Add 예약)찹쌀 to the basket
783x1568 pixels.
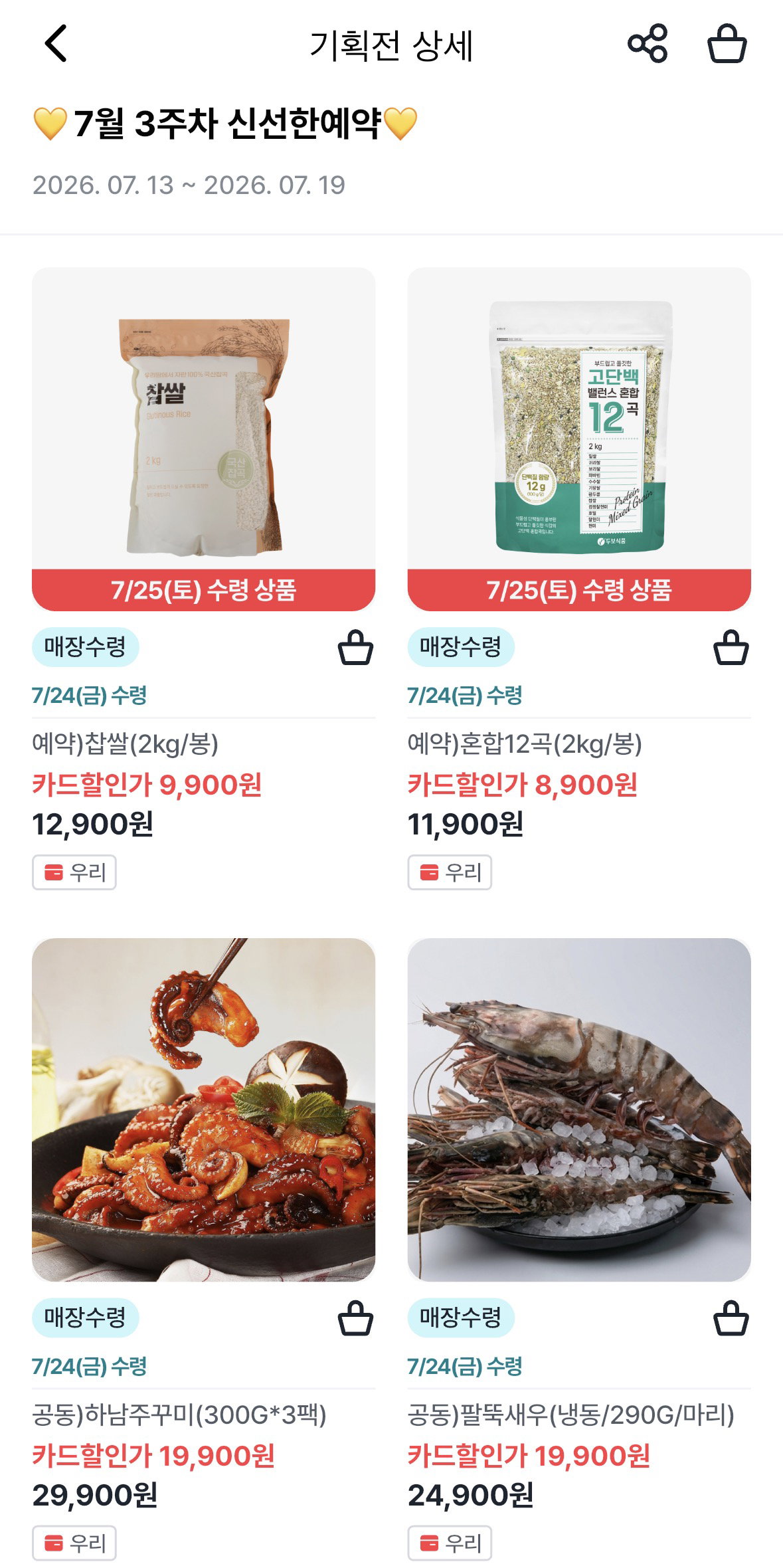356,647
